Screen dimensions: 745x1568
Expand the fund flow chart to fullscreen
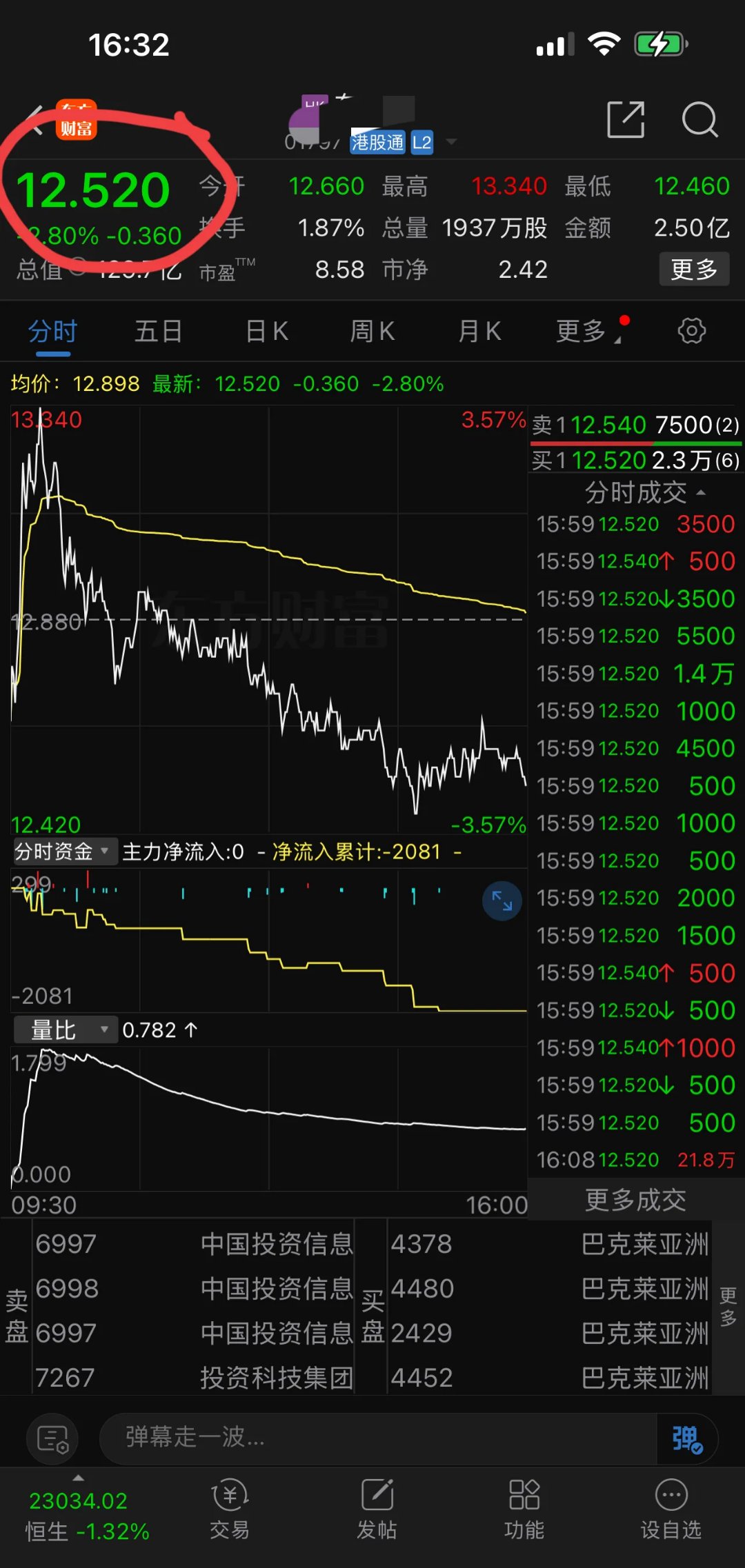click(501, 900)
